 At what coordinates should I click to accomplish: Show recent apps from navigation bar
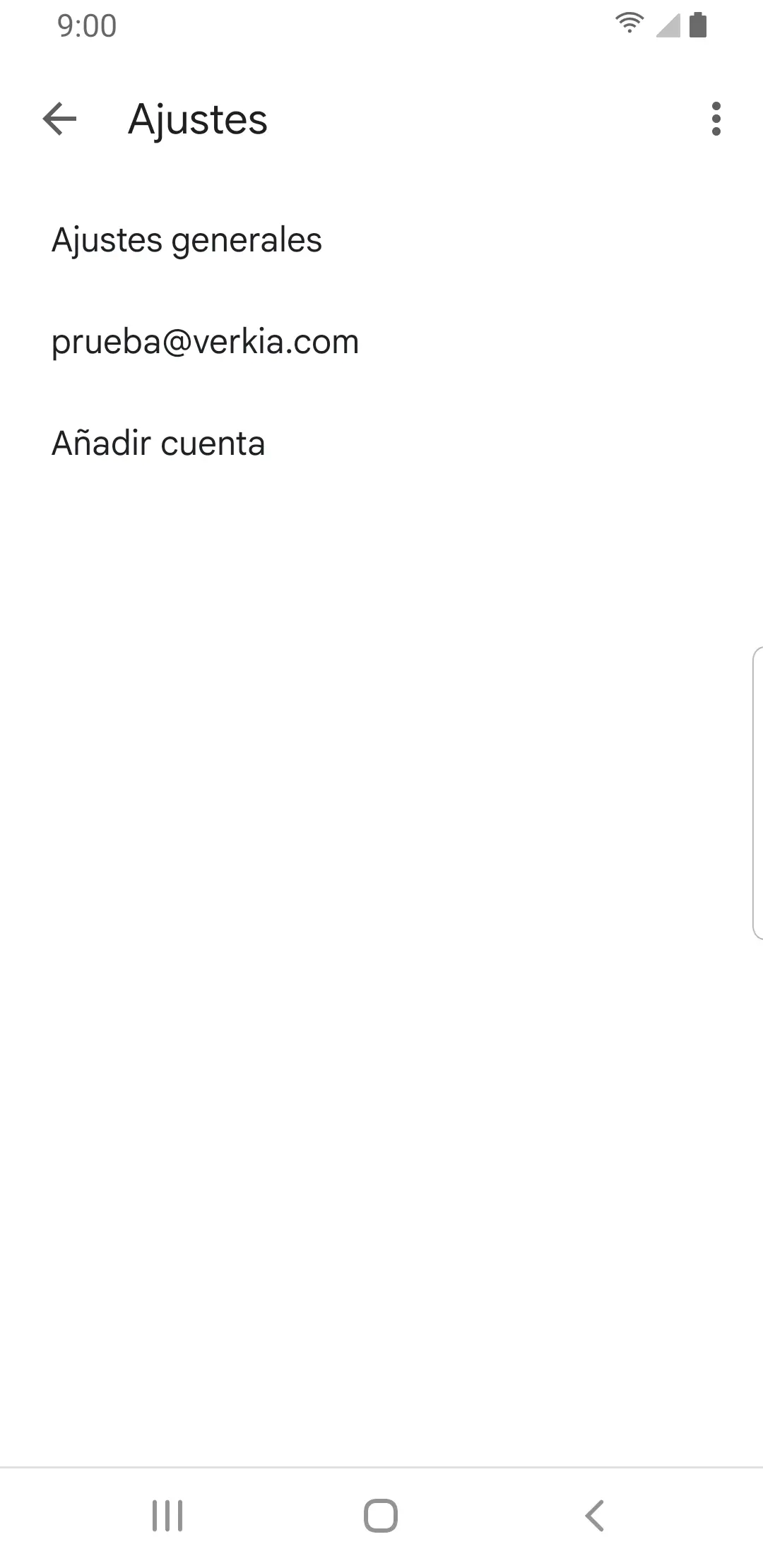pyautogui.click(x=167, y=1516)
